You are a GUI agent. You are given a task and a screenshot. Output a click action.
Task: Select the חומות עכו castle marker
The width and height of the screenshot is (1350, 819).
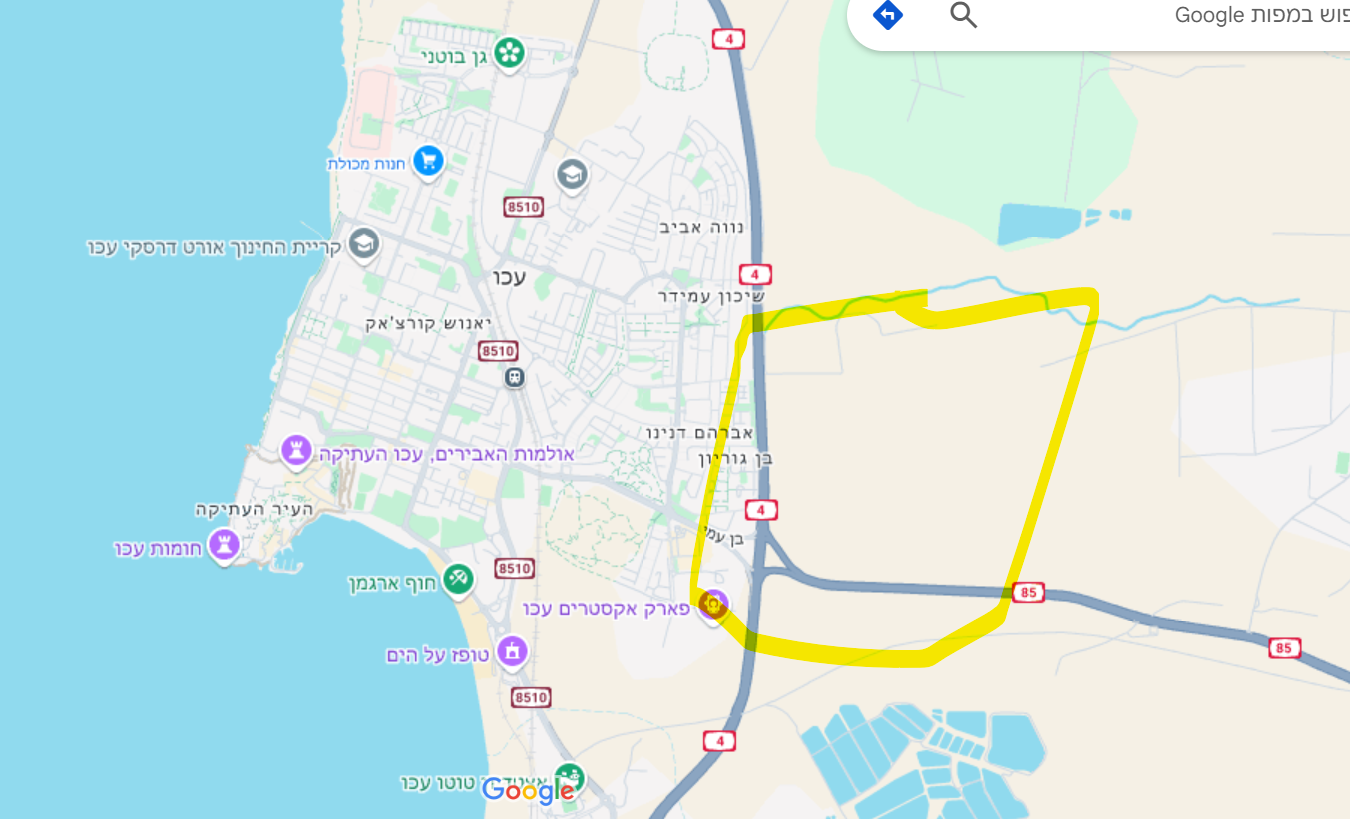(224, 545)
